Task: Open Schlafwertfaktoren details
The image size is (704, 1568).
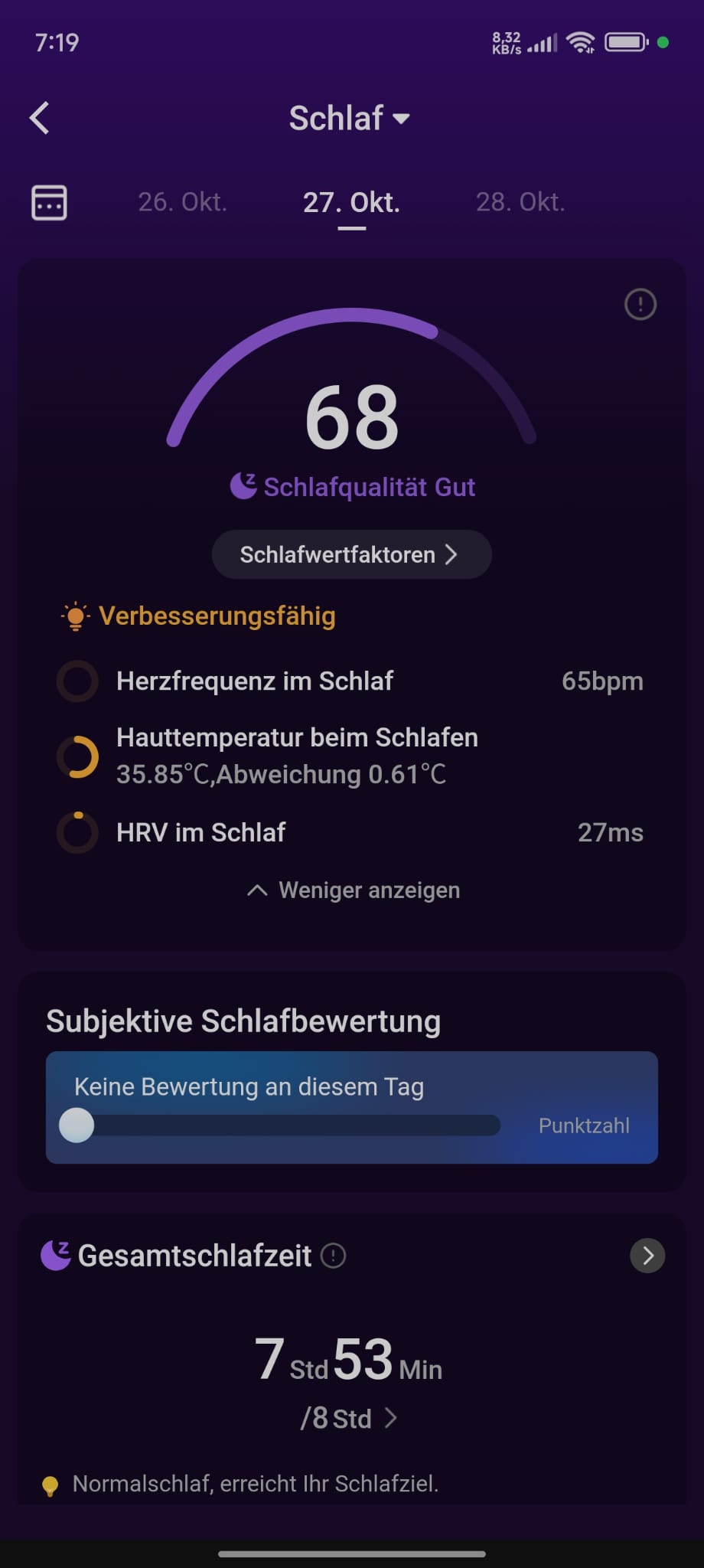Action: (x=351, y=554)
